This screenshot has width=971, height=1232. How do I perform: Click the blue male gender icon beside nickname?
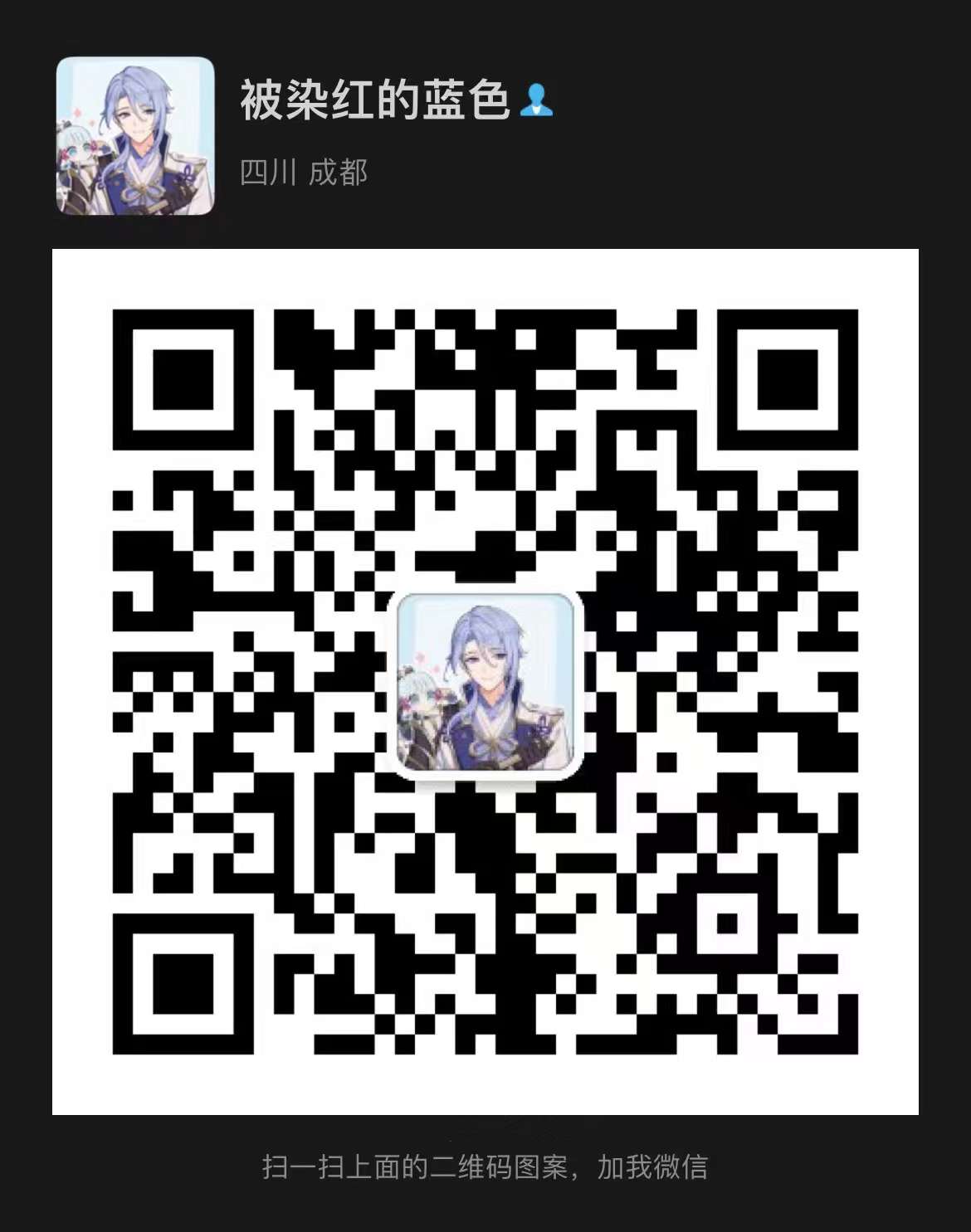pyautogui.click(x=539, y=101)
